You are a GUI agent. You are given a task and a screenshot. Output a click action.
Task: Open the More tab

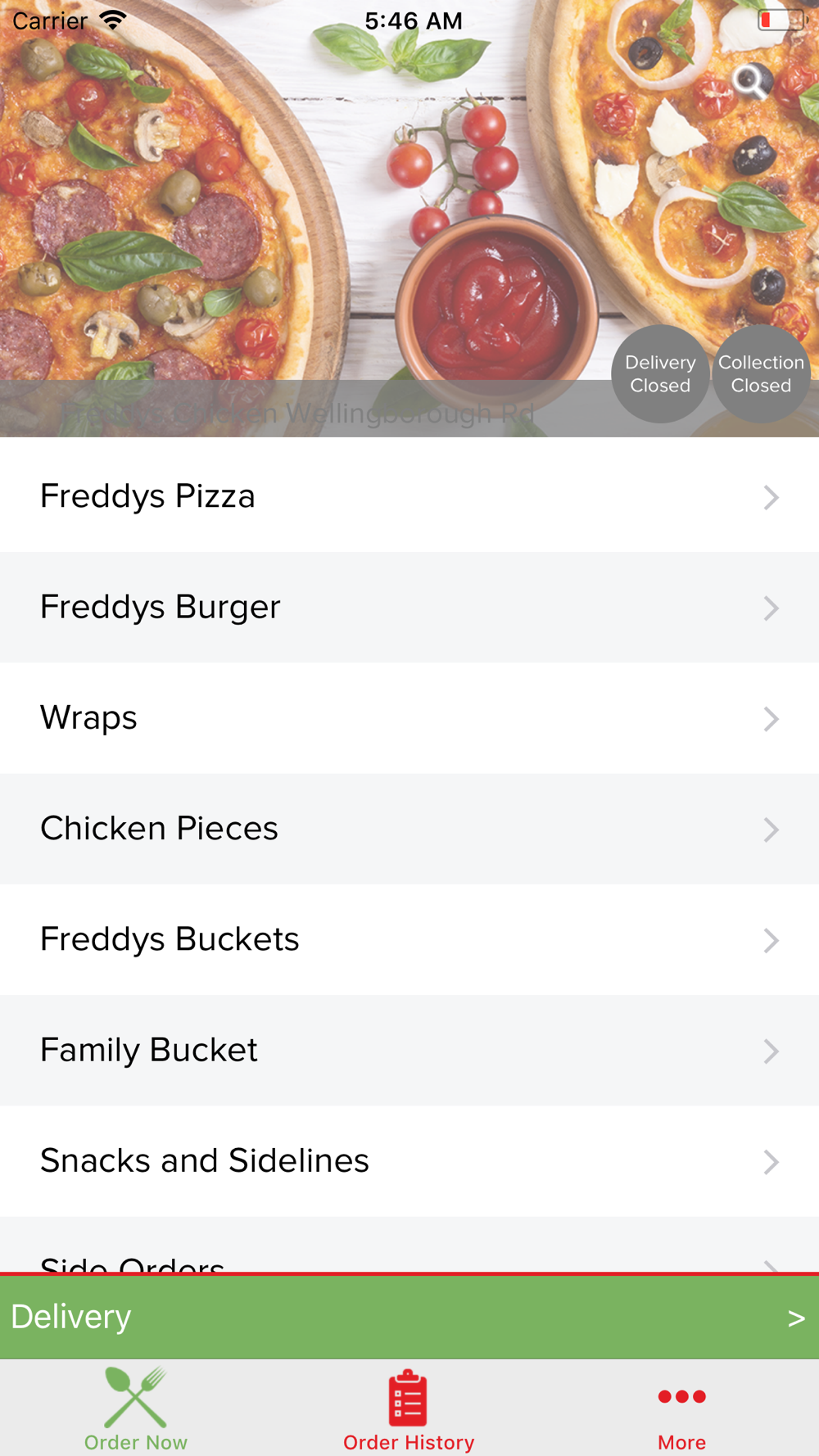681,1409
